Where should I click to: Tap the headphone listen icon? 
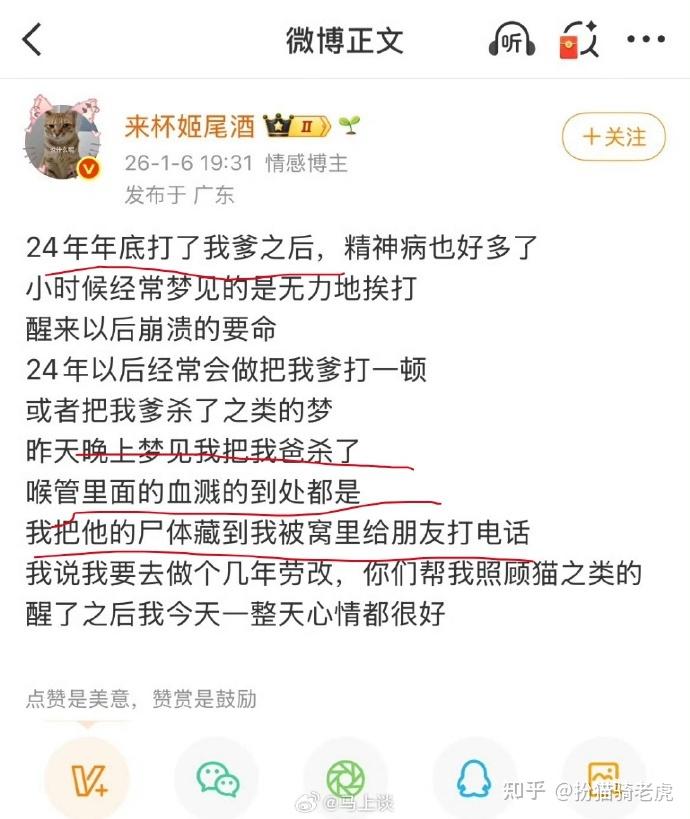pyautogui.click(x=512, y=40)
